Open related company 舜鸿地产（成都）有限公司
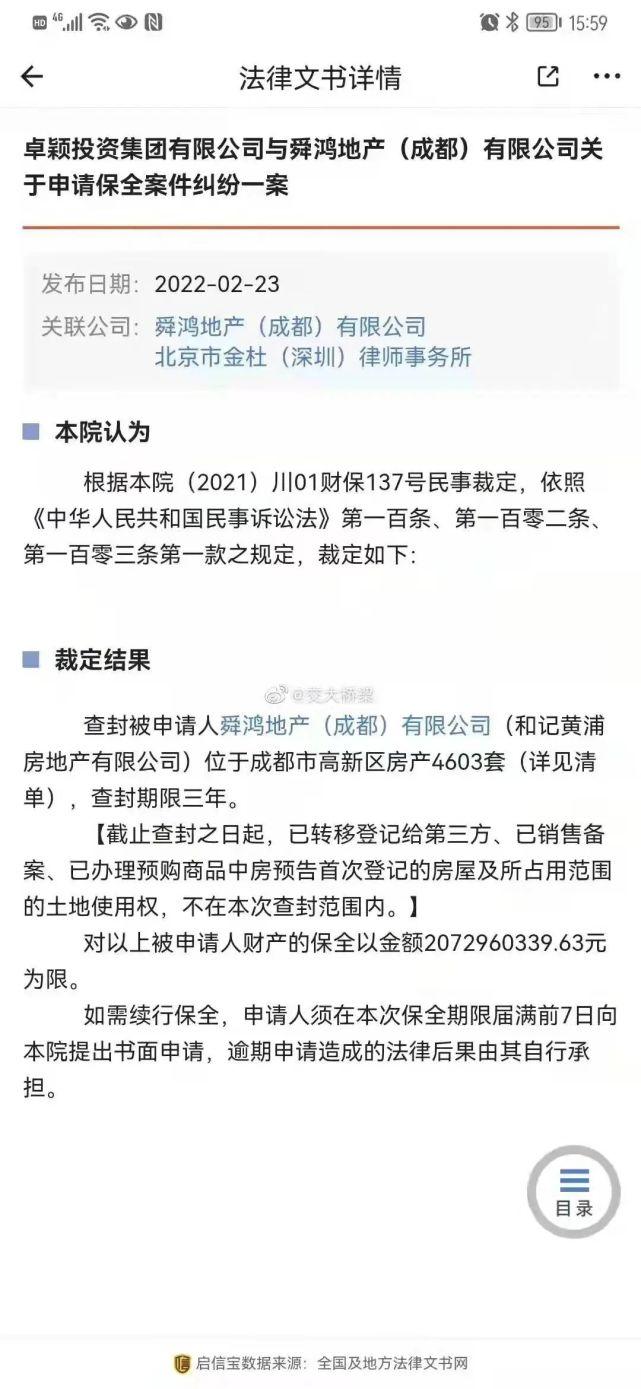The width and height of the screenshot is (641, 1389). point(290,326)
